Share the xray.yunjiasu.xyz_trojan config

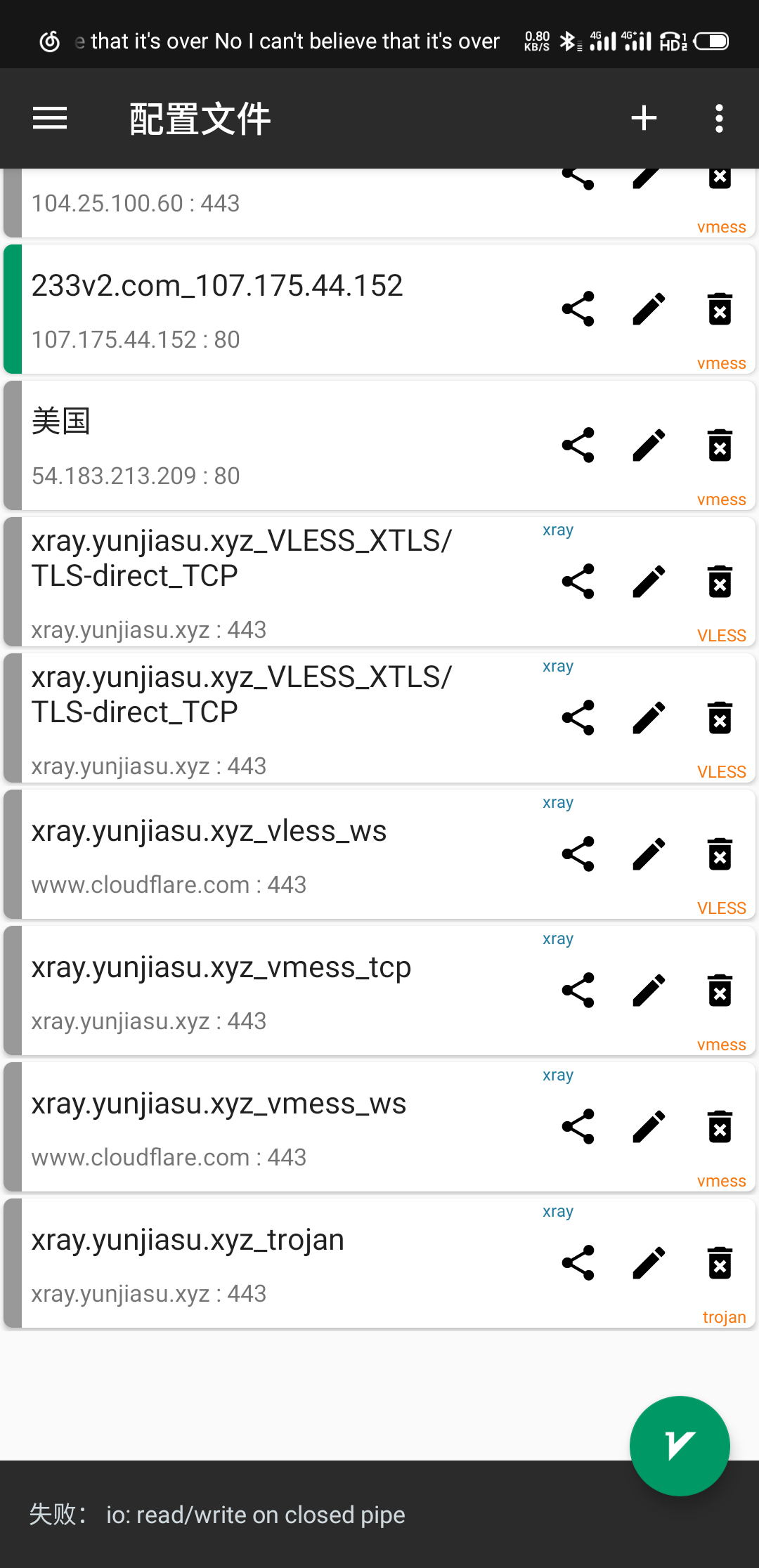tap(578, 1263)
